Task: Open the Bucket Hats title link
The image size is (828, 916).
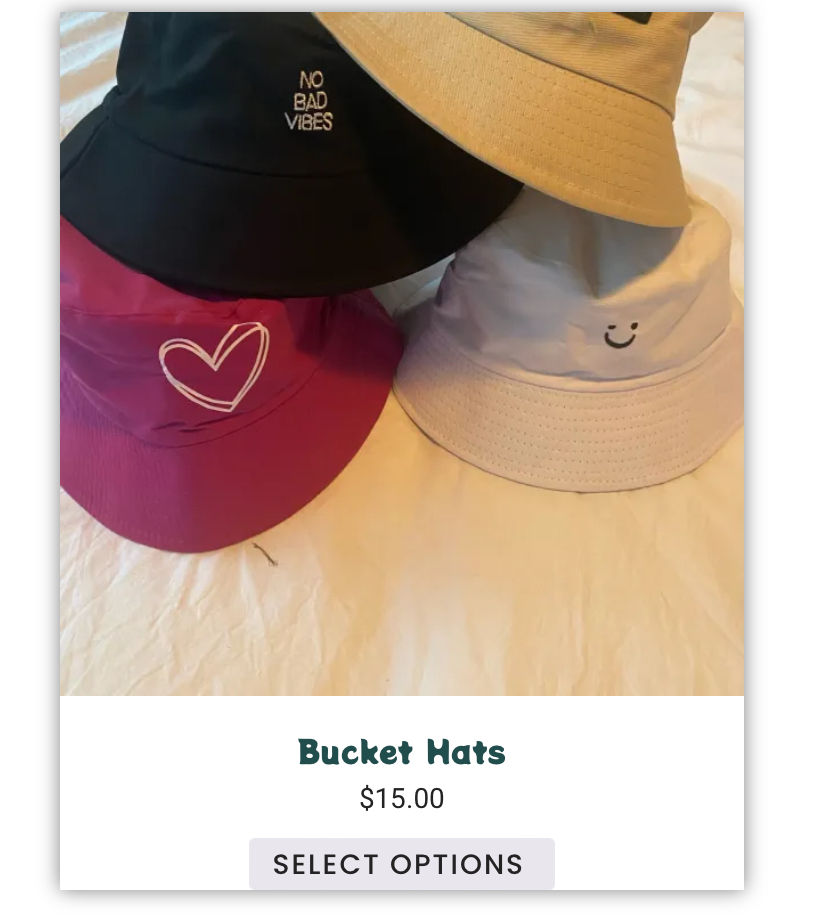Action: (x=401, y=752)
